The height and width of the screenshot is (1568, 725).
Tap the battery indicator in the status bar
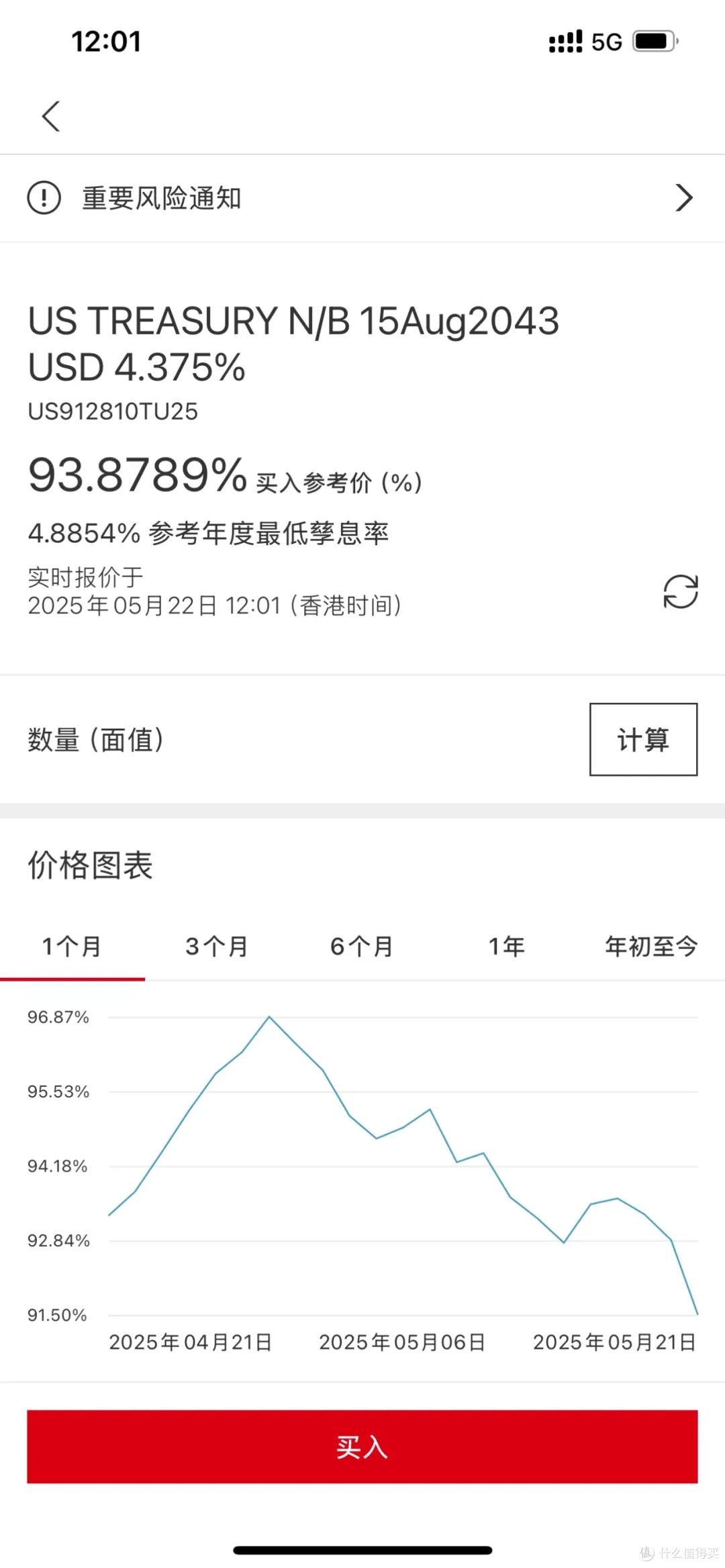coord(652,42)
